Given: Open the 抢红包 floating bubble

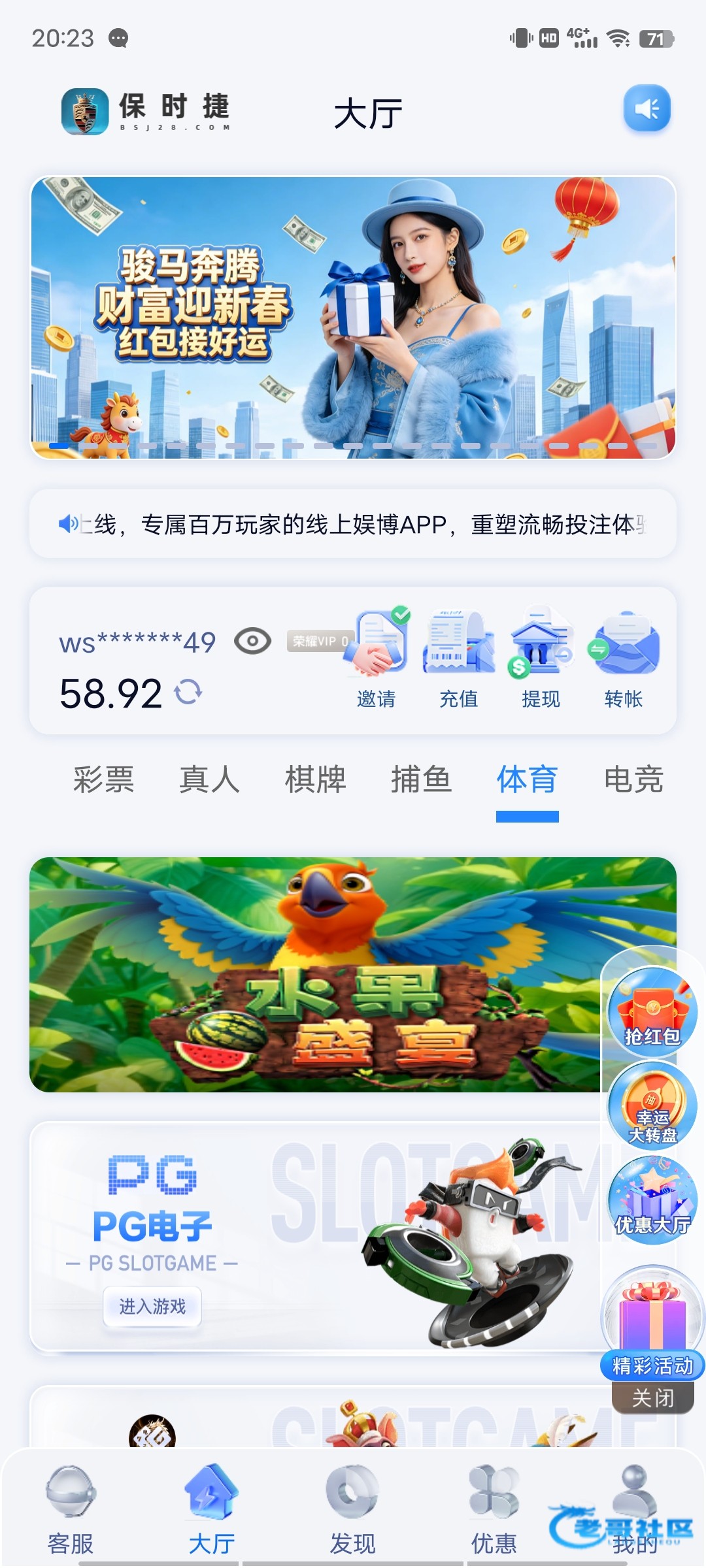Looking at the screenshot, I should (652, 1010).
